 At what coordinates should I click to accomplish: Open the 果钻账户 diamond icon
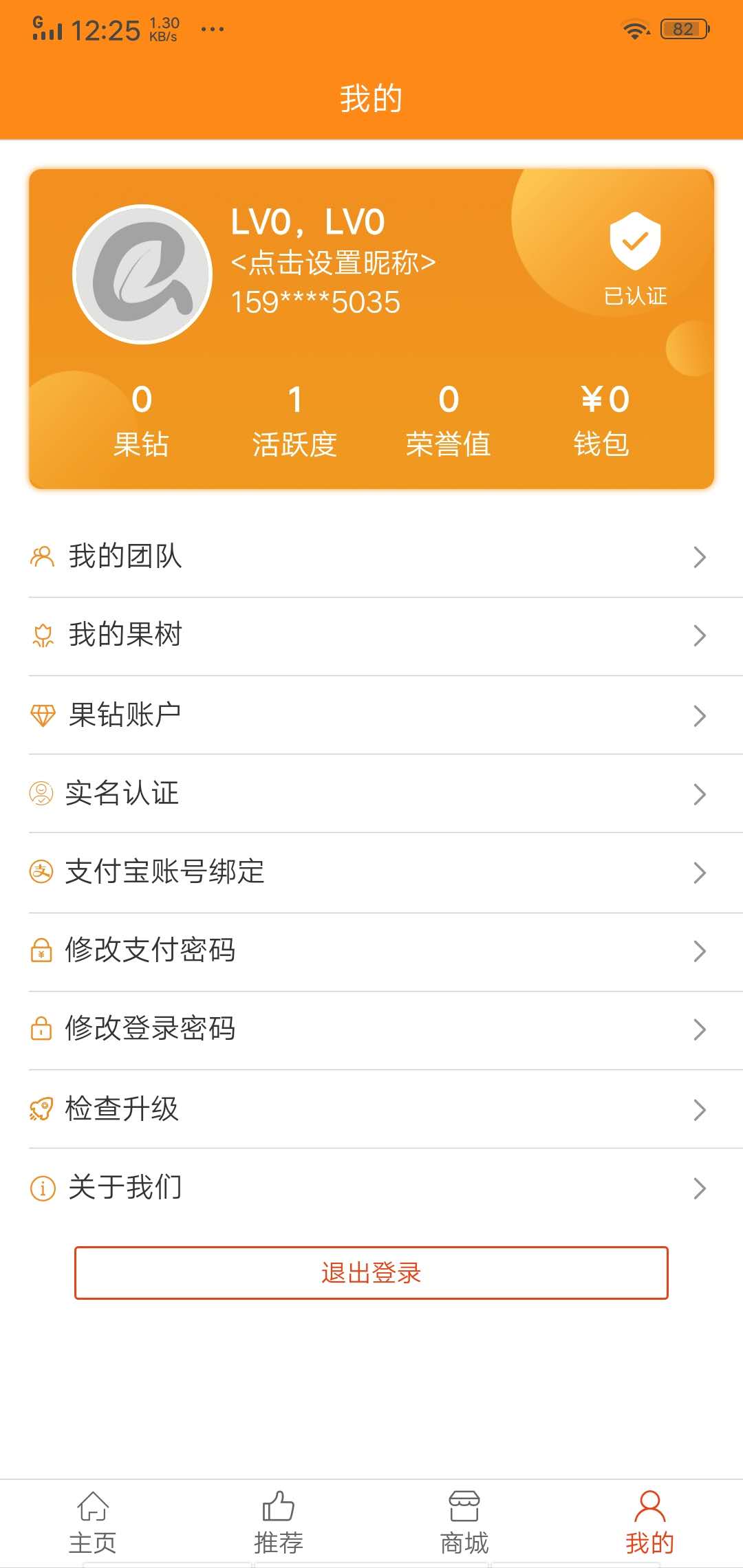pyautogui.click(x=43, y=715)
